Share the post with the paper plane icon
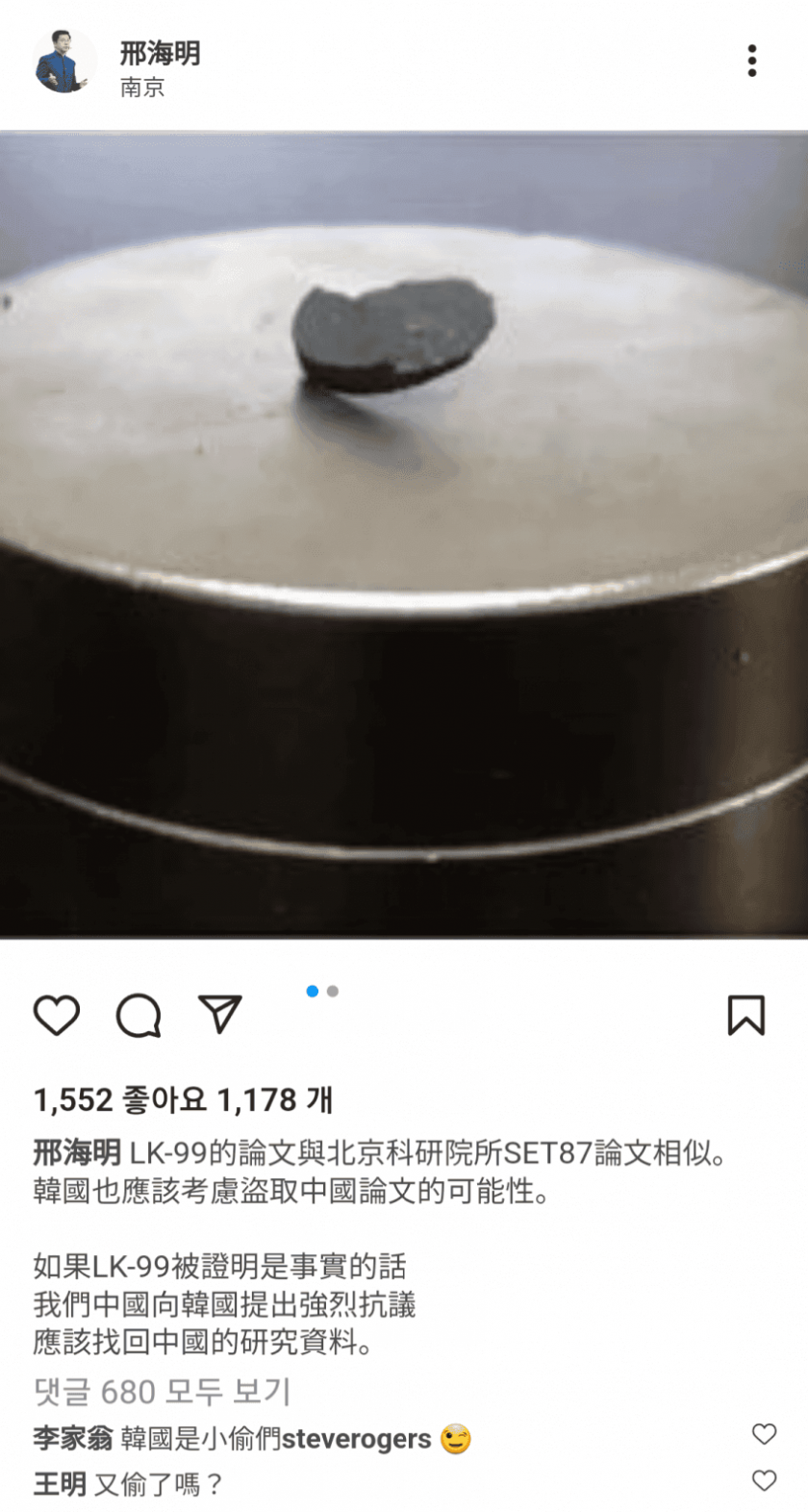 click(219, 1014)
